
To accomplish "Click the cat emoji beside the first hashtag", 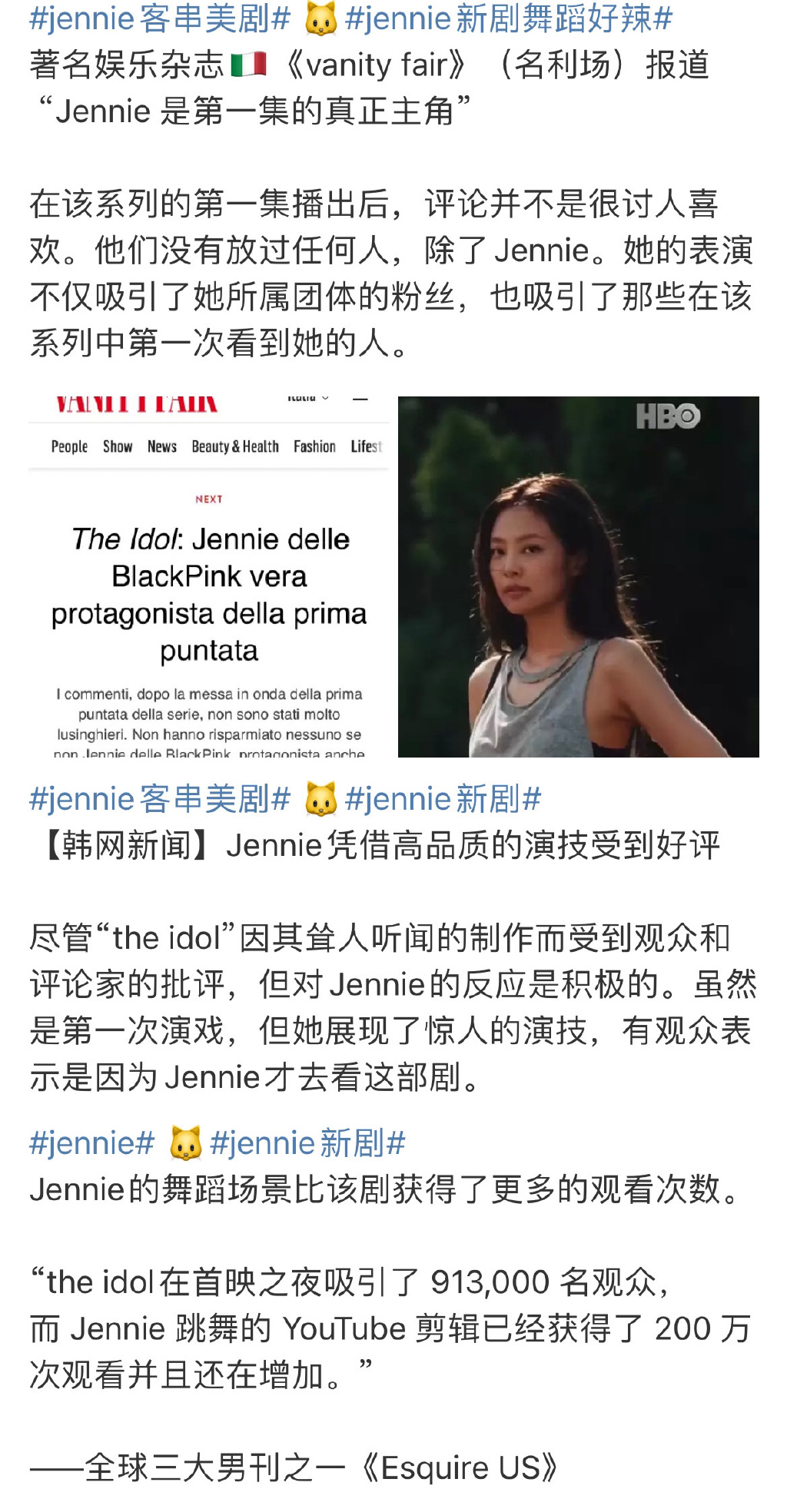I will [320, 21].
